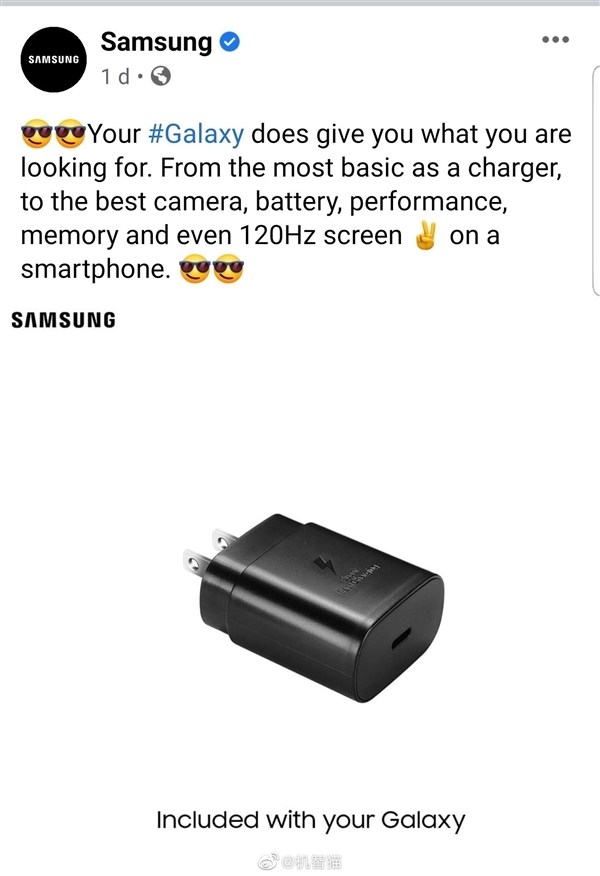Open Samsung's profile picture
Image resolution: width=600 pixels, height=876 pixels.
(52, 58)
